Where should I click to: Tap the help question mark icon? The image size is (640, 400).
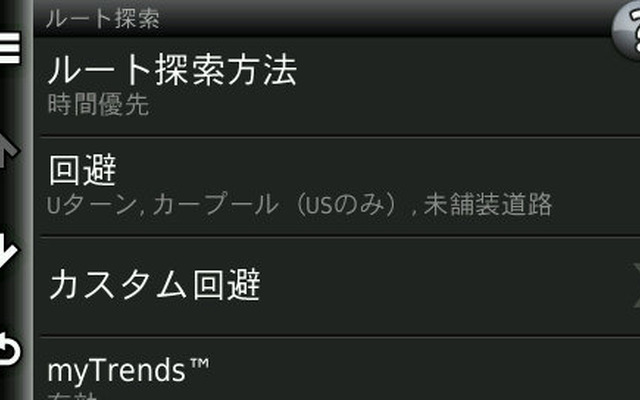(x=628, y=22)
